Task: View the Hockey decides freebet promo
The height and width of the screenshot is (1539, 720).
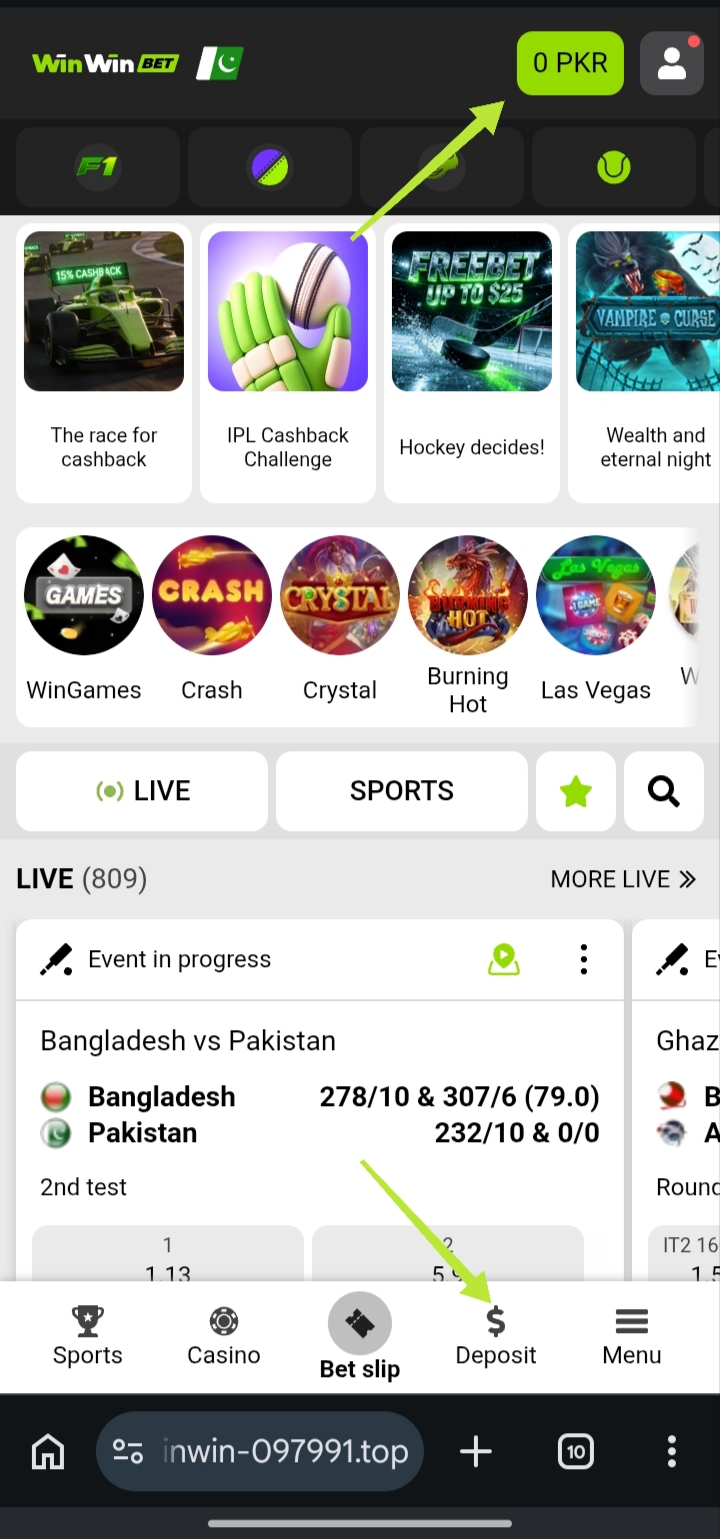Action: [472, 363]
